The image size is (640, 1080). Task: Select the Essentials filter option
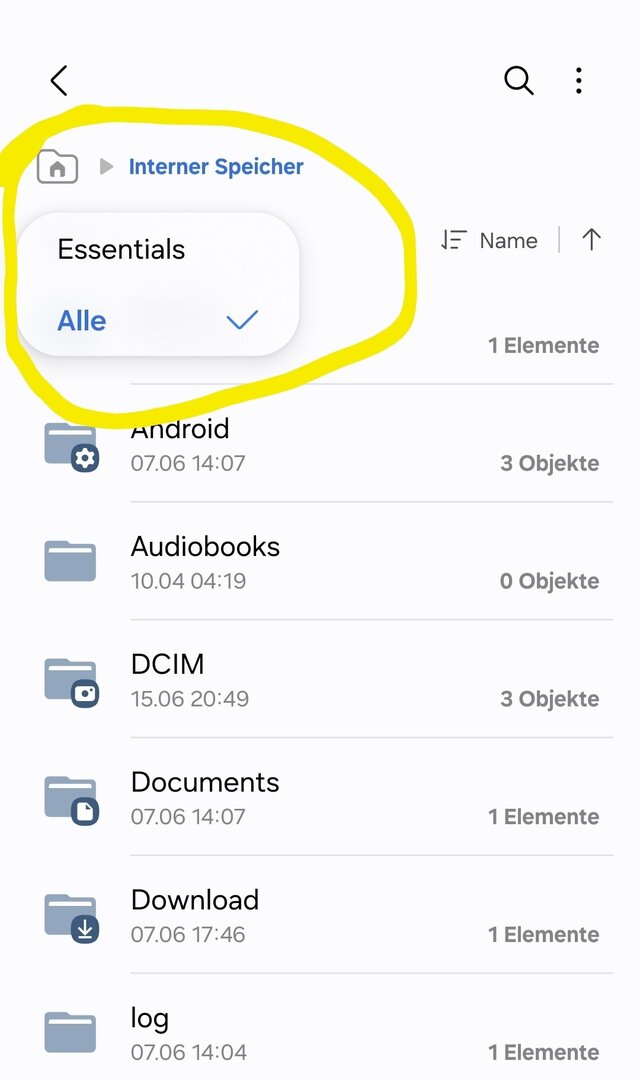[122, 249]
